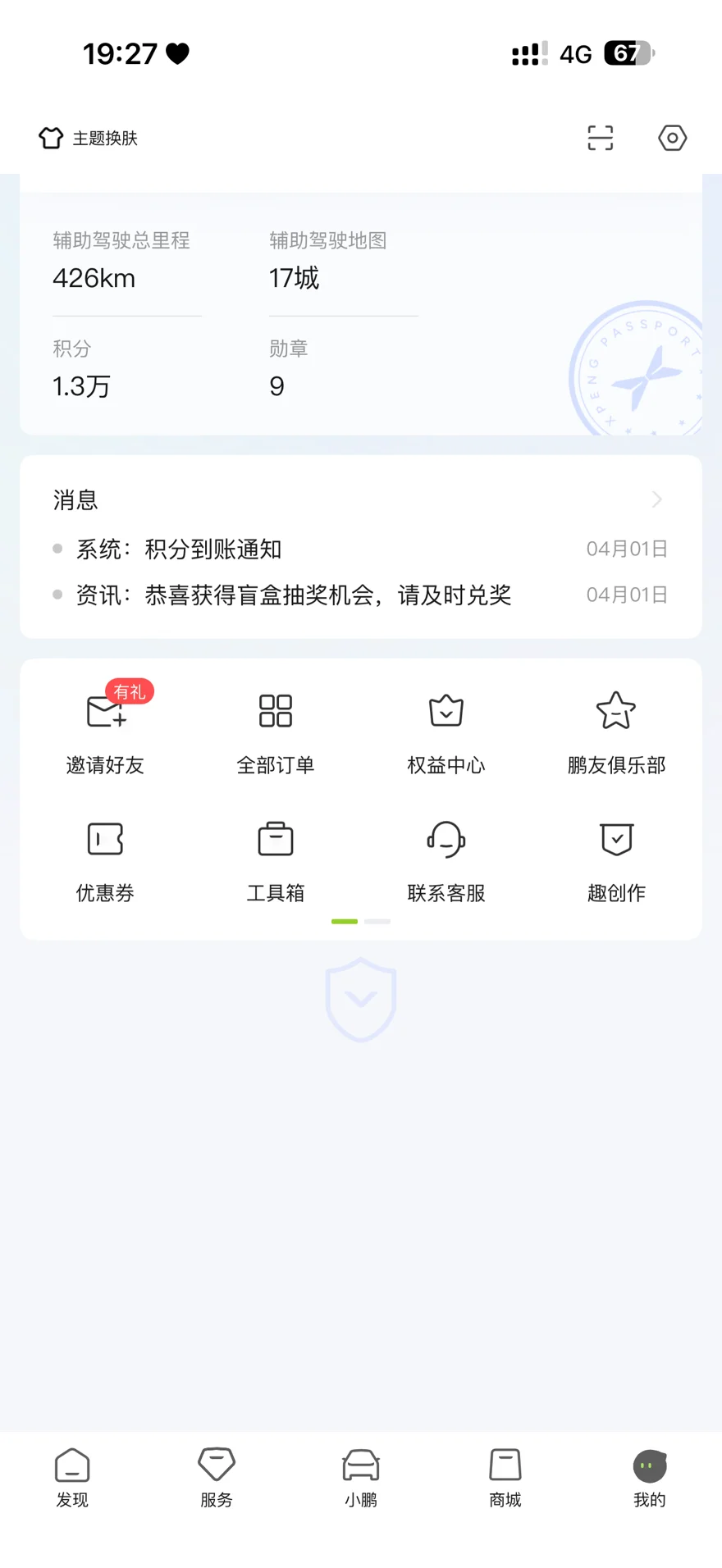Open 主题换肤 theme switcher
Viewport: 722px width, 1568px height.
(x=89, y=138)
